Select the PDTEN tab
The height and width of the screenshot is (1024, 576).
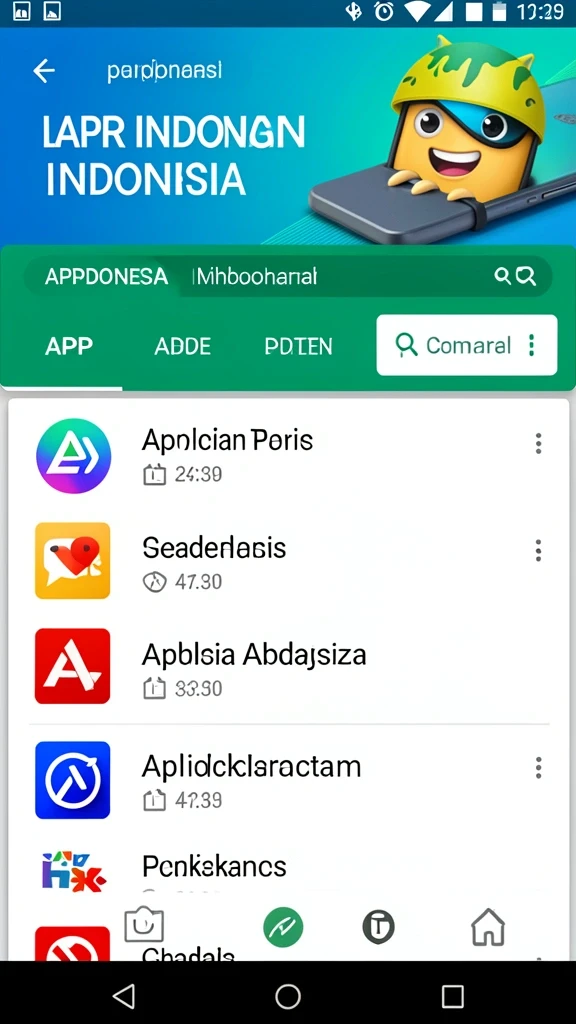[298, 346]
